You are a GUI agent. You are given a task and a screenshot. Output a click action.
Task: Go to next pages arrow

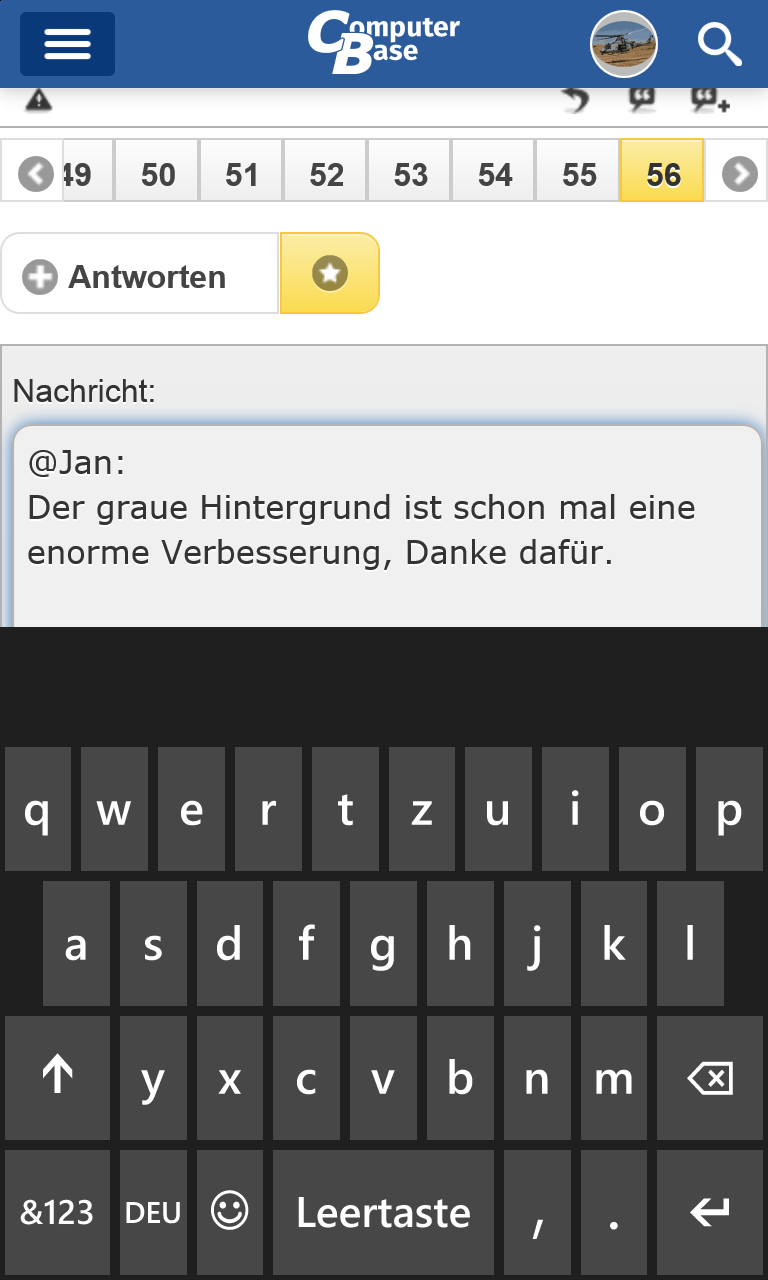tap(740, 174)
